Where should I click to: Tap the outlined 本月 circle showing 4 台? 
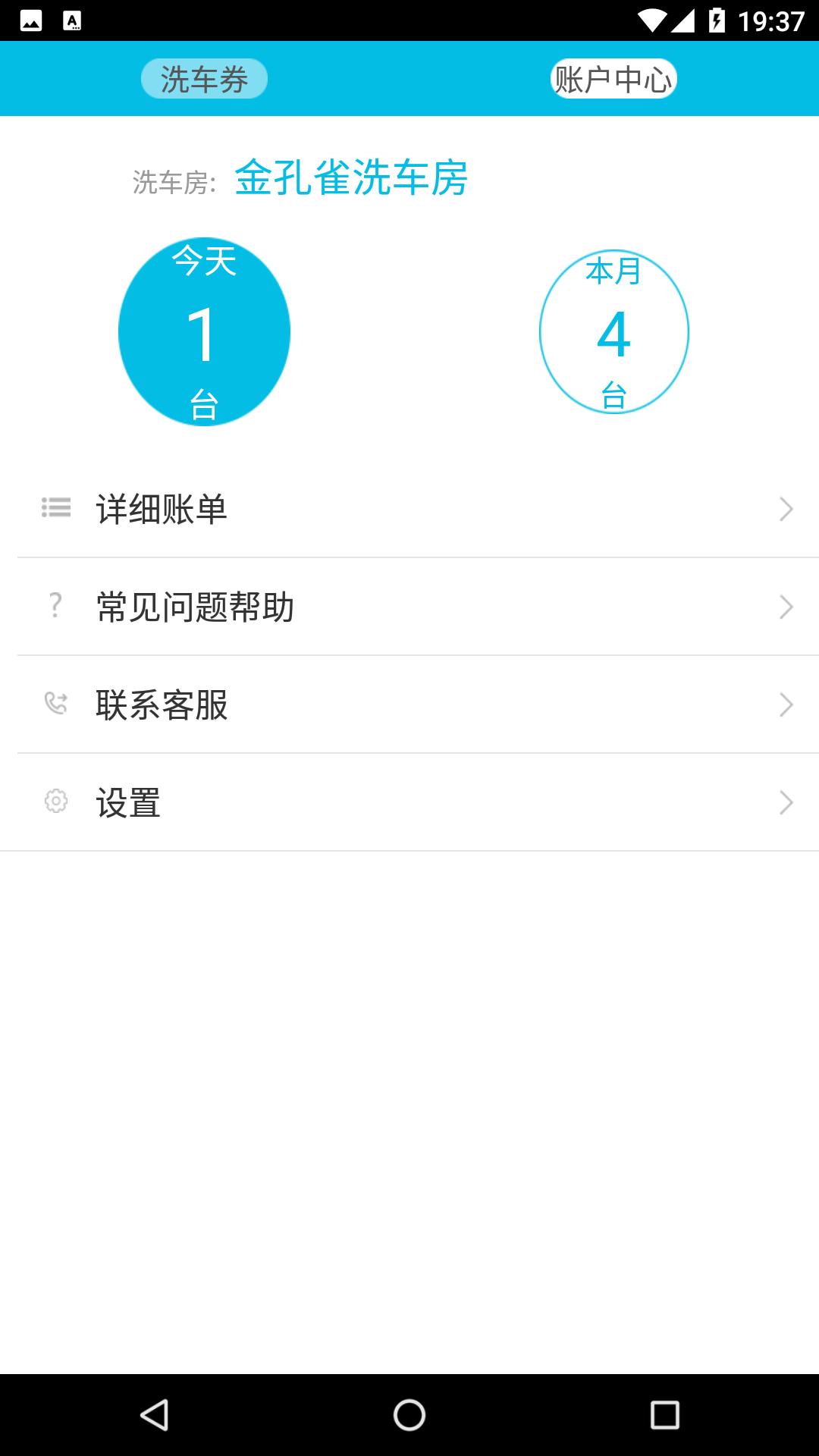tap(614, 331)
